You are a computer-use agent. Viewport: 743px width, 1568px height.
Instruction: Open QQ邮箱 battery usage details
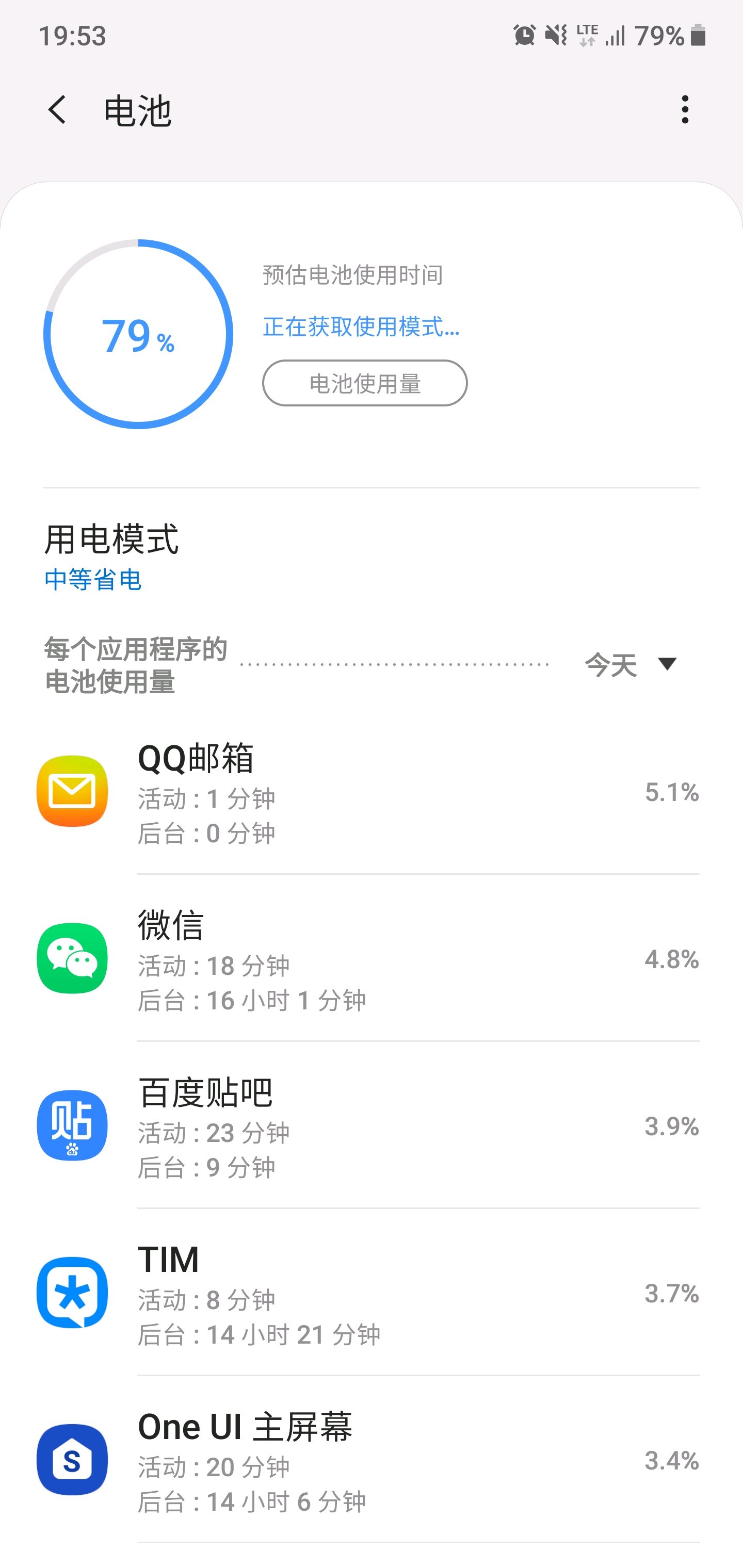click(372, 792)
